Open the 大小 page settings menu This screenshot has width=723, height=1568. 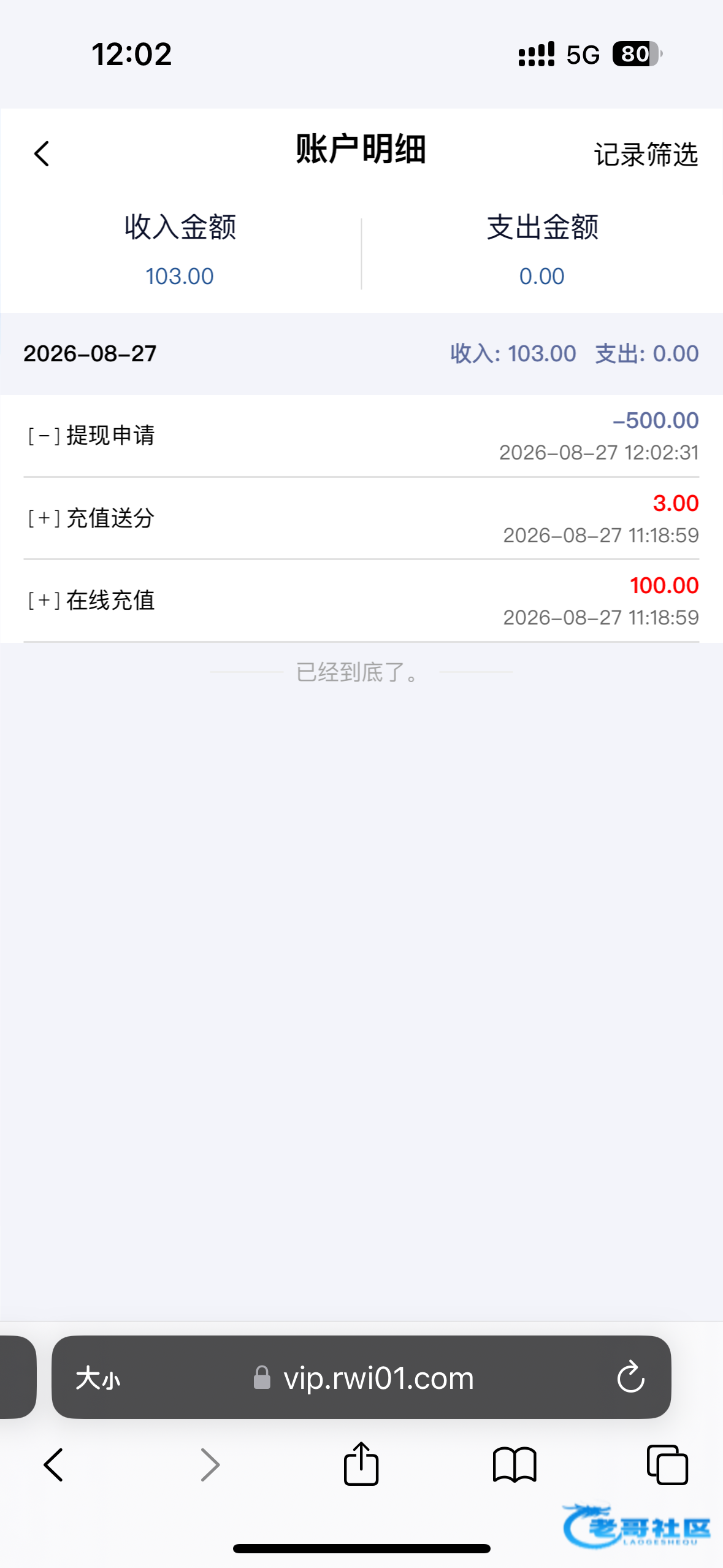[x=98, y=1378]
